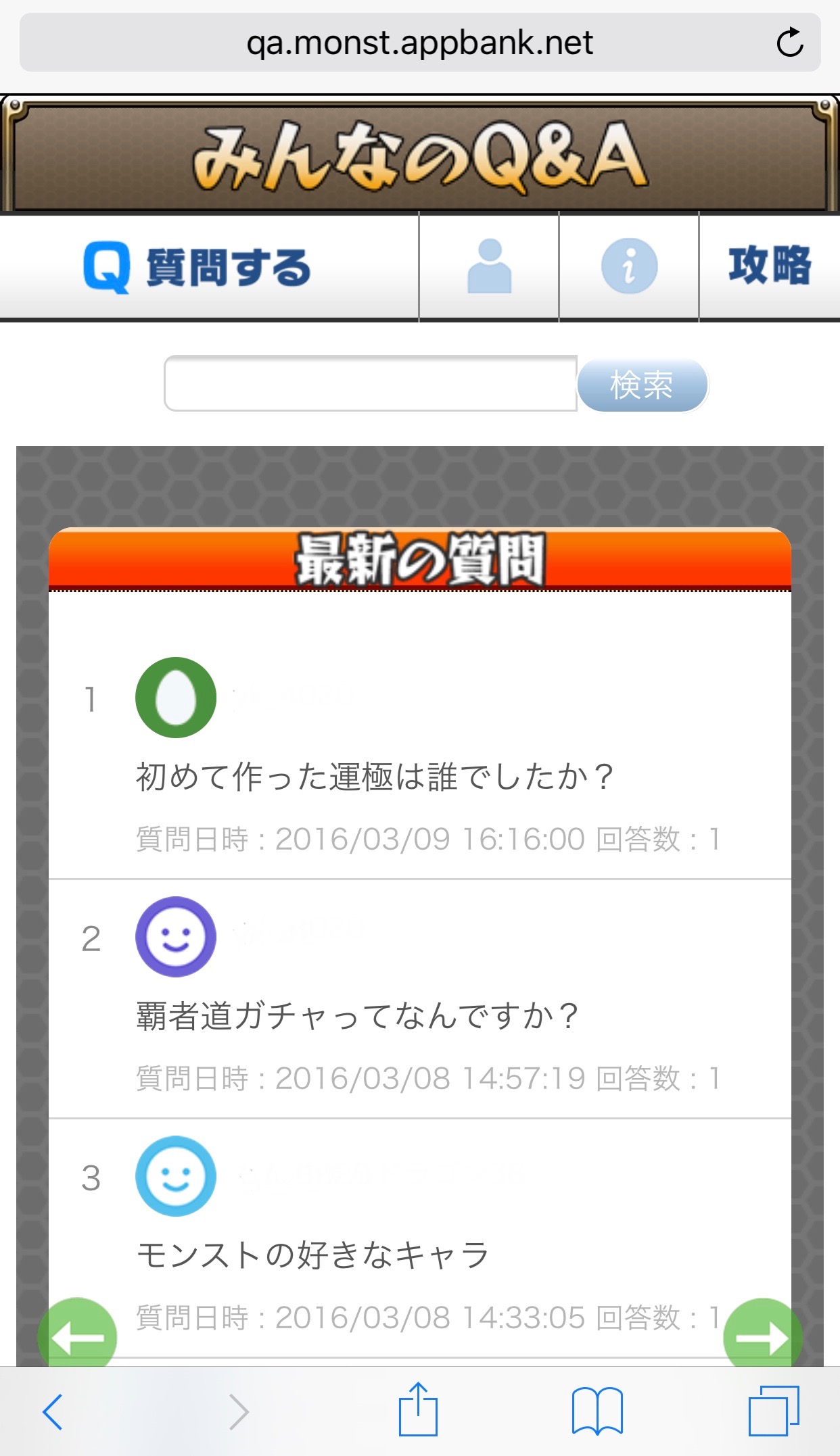Open the 攻略 tab
This screenshot has width=840, height=1456.
pyautogui.click(x=770, y=266)
